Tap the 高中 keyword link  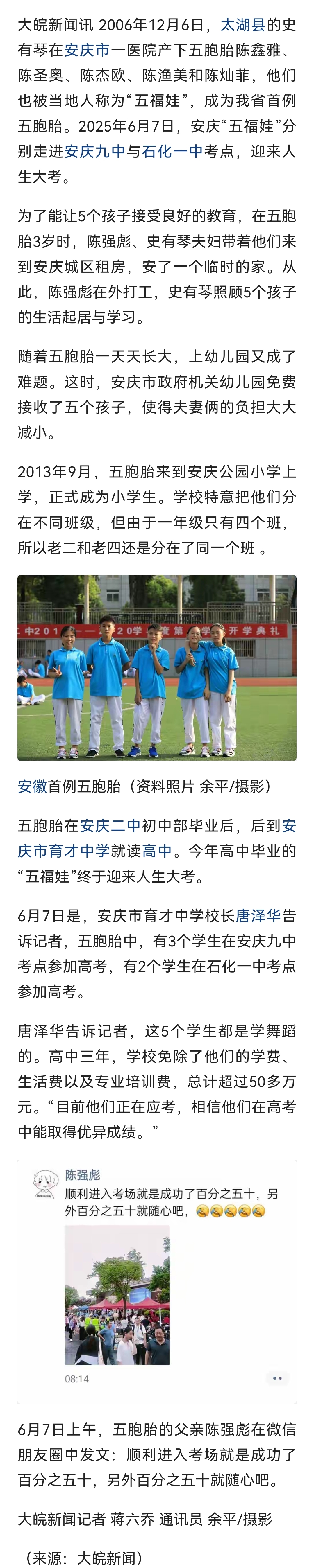coord(157,851)
